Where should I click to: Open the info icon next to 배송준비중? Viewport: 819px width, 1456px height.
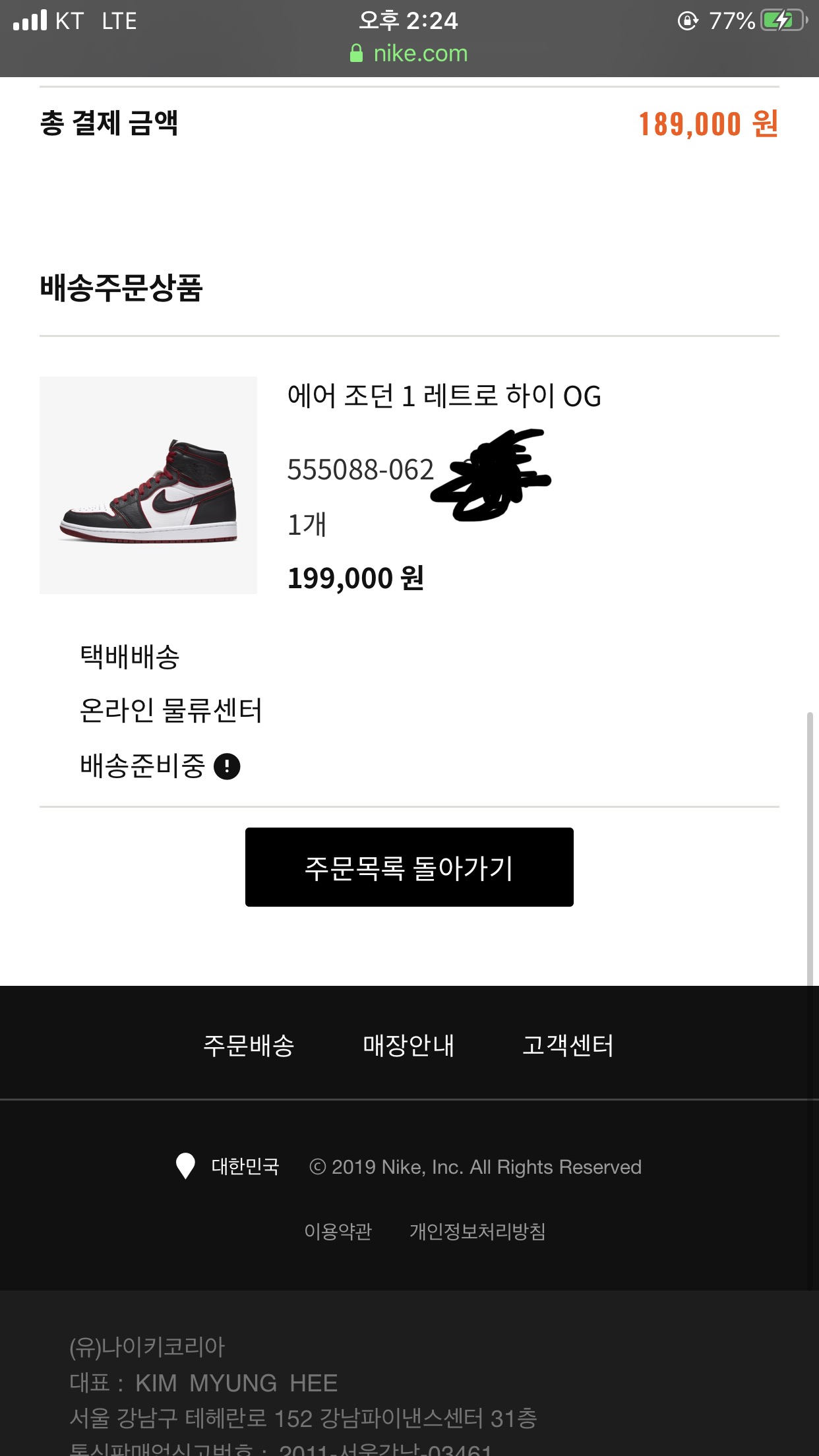(228, 766)
